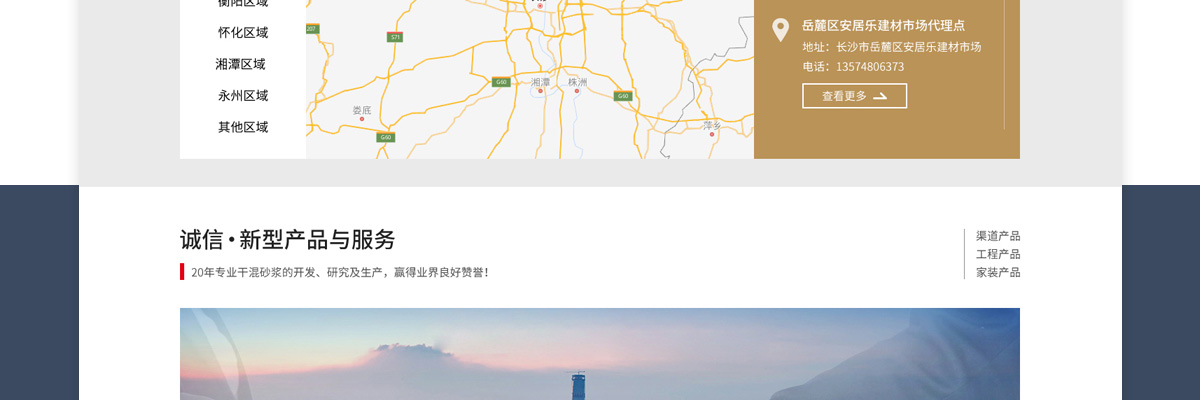Select the 其他区域 region

243,127
